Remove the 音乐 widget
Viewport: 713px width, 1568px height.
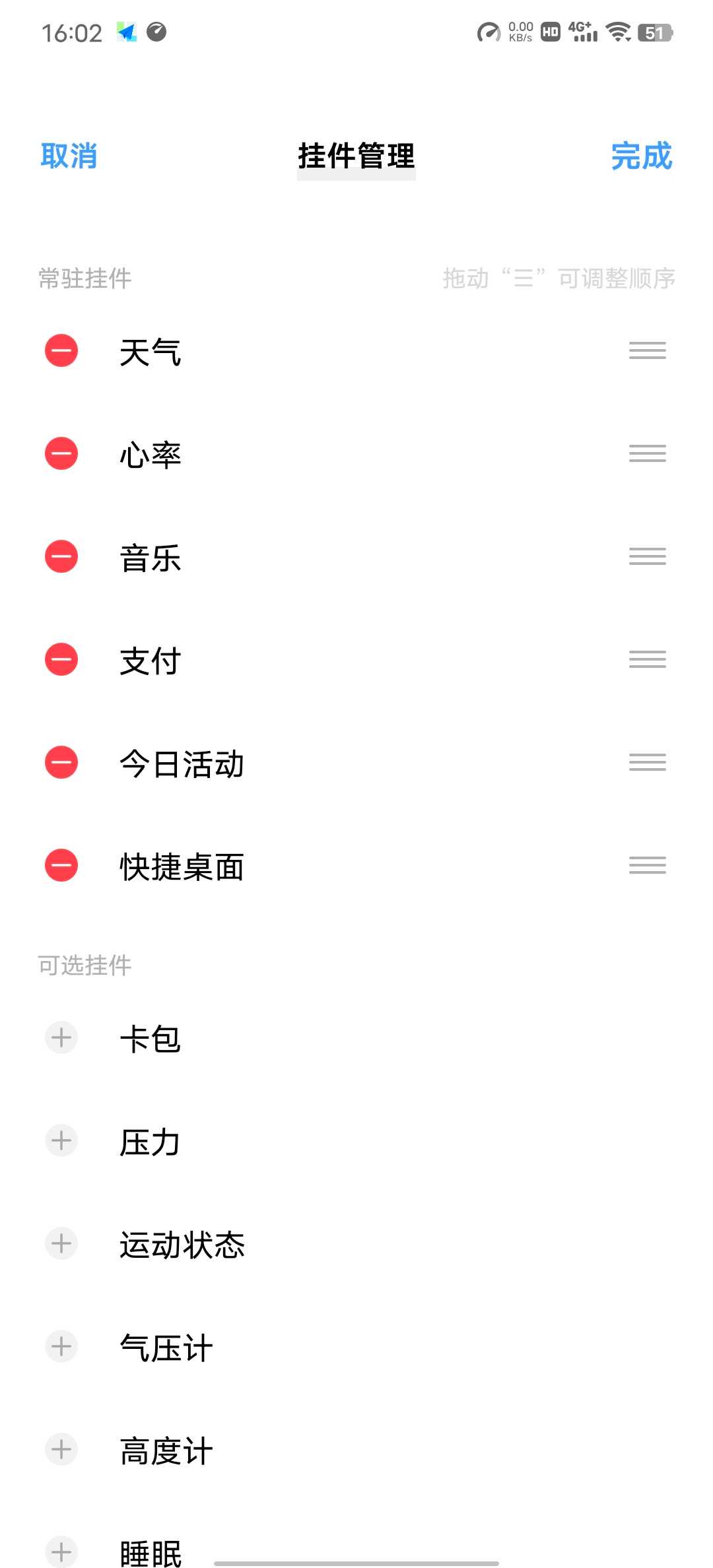pyautogui.click(x=61, y=556)
